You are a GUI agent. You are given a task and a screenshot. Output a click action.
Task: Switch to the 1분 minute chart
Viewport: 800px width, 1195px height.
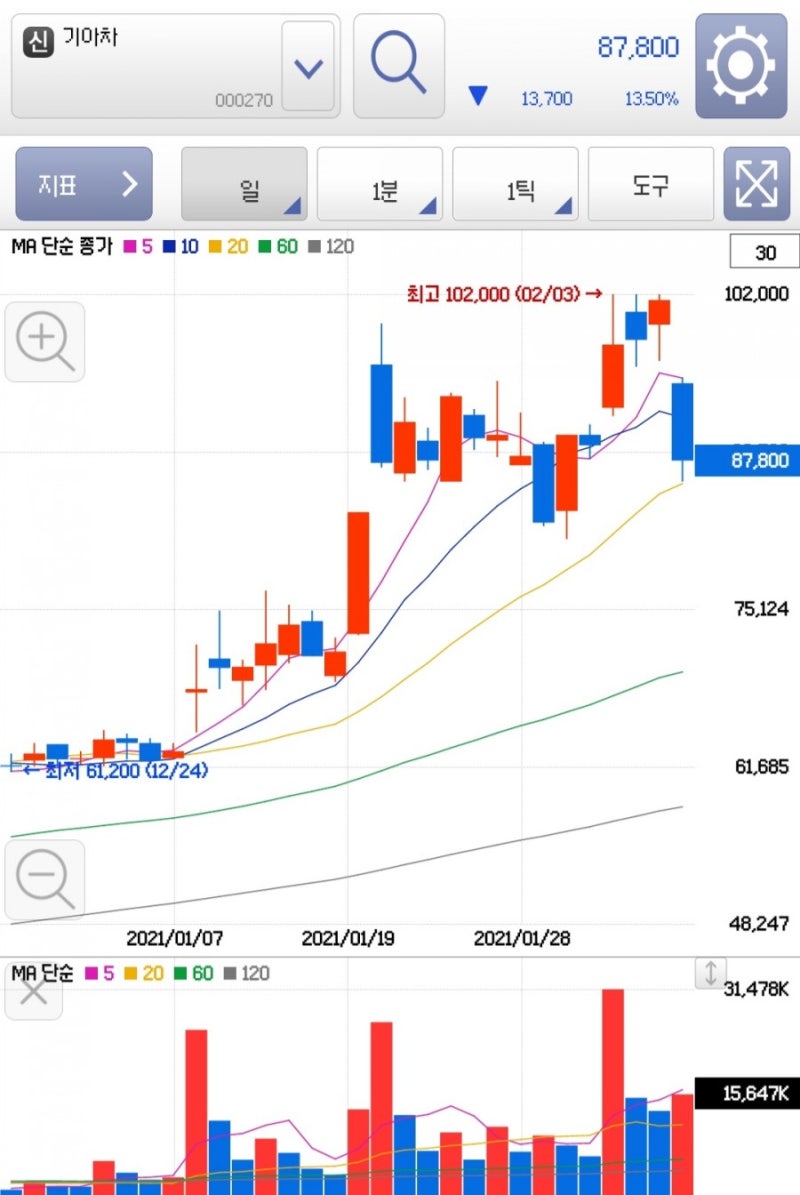coord(380,185)
